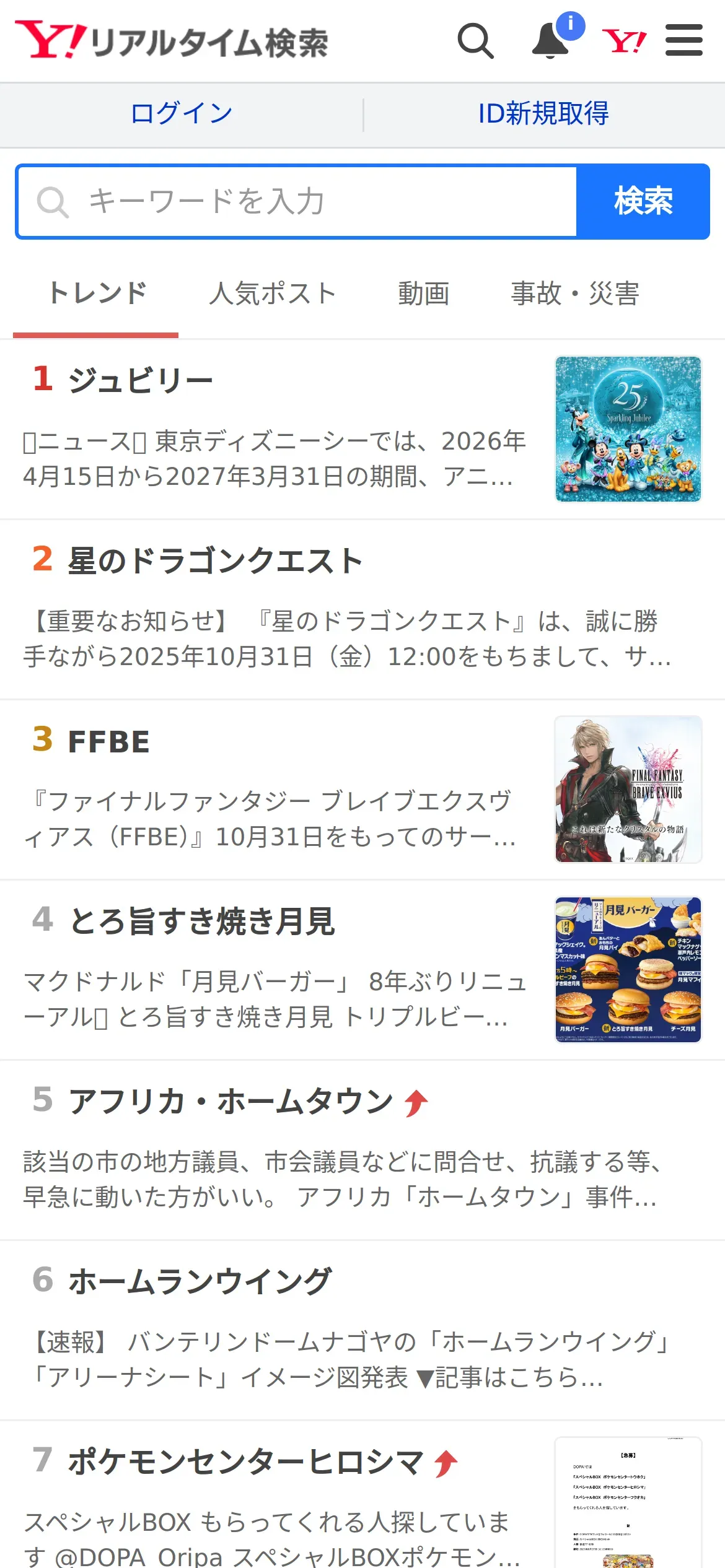Switch to the トレンド tab
Viewport: 725px width, 1568px height.
point(97,294)
